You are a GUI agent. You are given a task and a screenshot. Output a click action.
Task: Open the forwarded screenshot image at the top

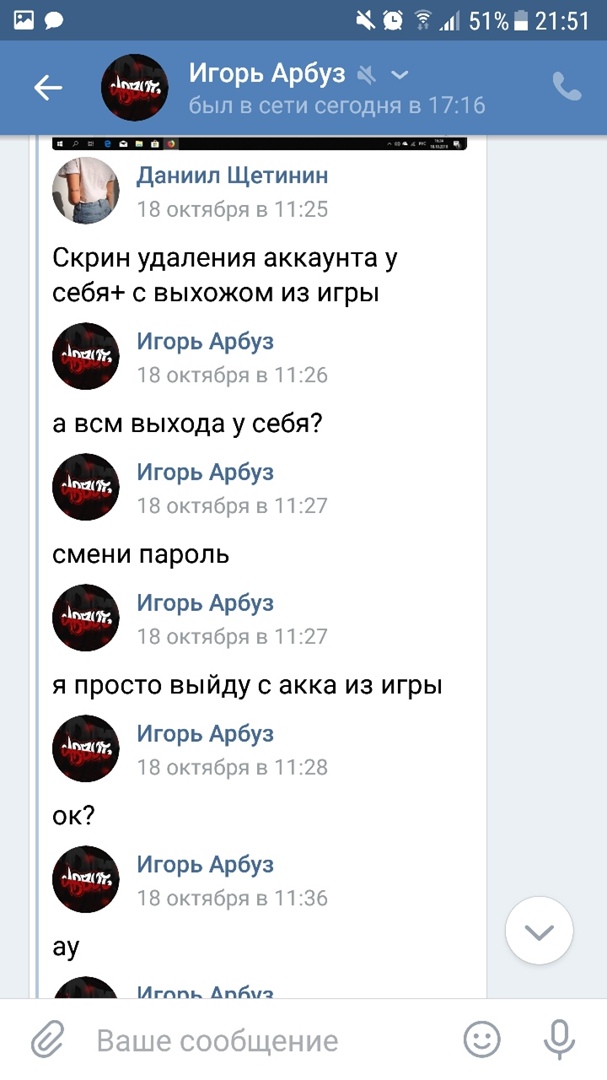pyautogui.click(x=260, y=143)
